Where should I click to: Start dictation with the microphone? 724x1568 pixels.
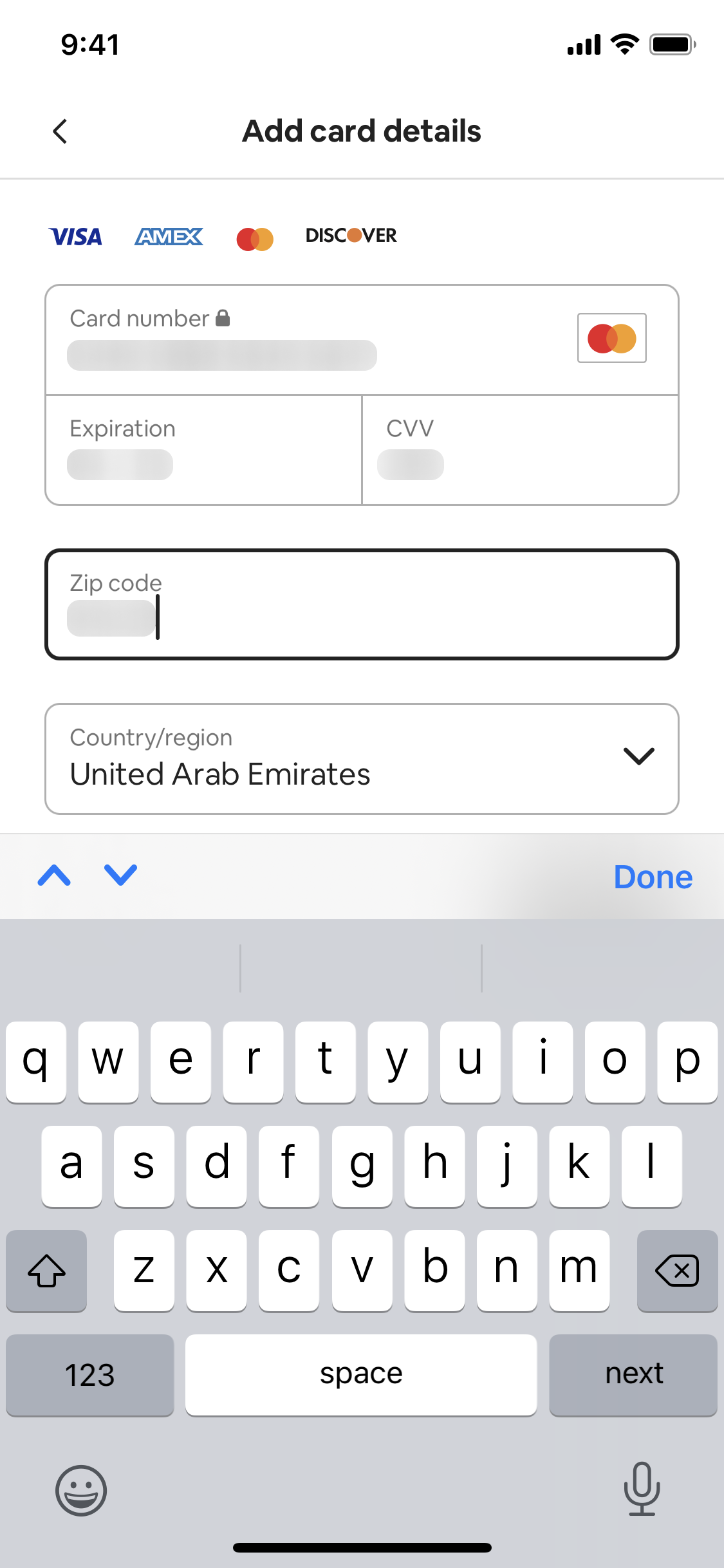(x=642, y=1489)
